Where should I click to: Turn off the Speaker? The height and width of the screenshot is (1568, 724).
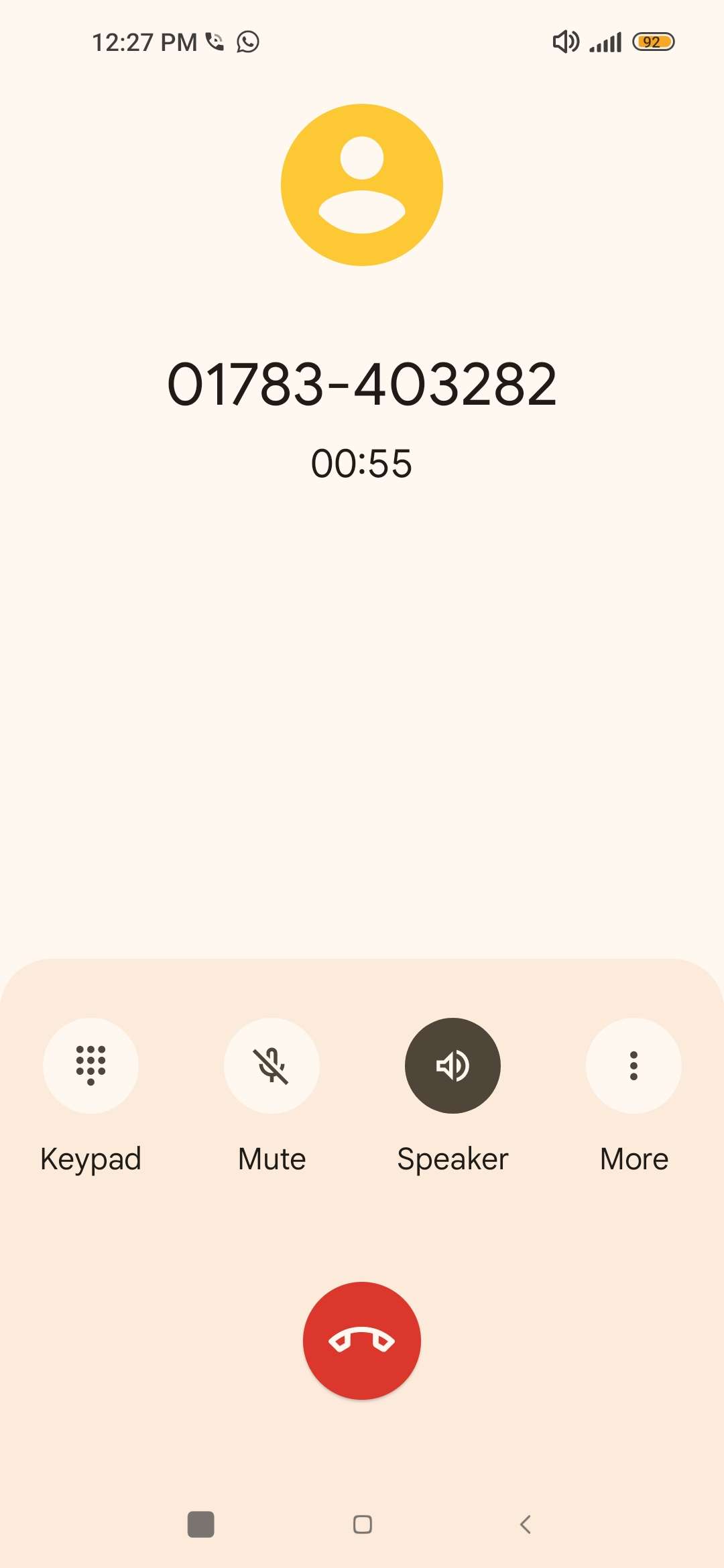pos(452,1065)
